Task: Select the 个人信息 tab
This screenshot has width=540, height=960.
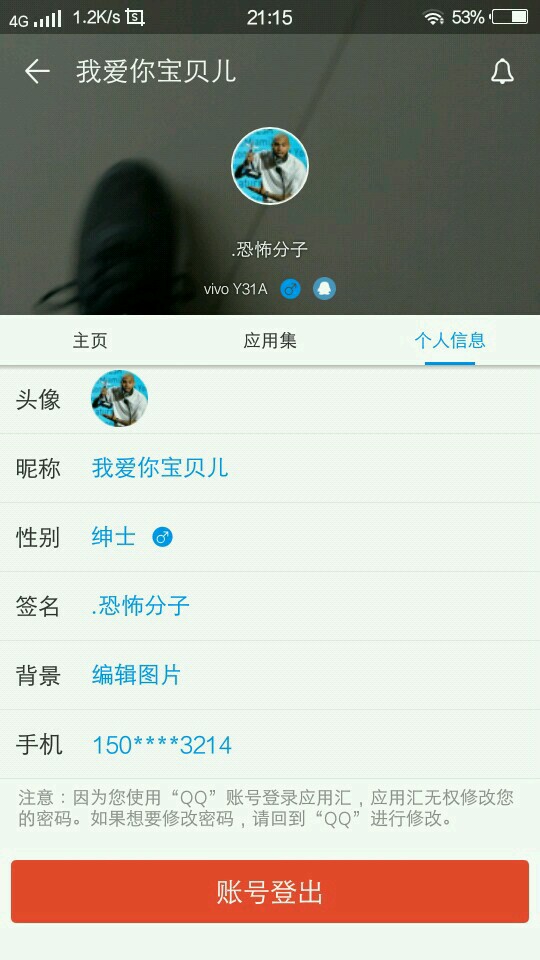Action: coord(450,340)
